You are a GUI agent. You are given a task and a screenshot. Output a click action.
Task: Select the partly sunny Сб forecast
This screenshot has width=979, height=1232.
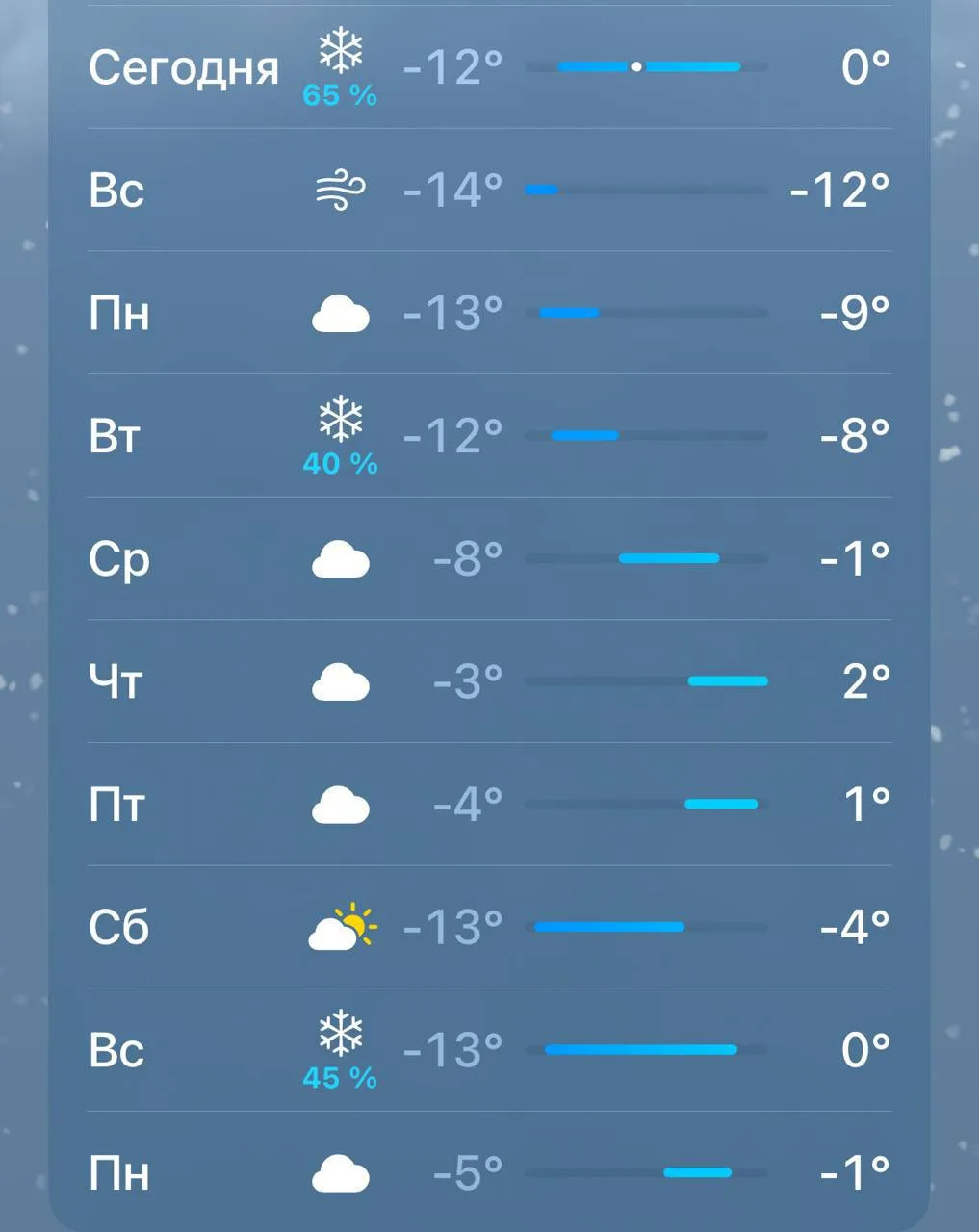[489, 927]
